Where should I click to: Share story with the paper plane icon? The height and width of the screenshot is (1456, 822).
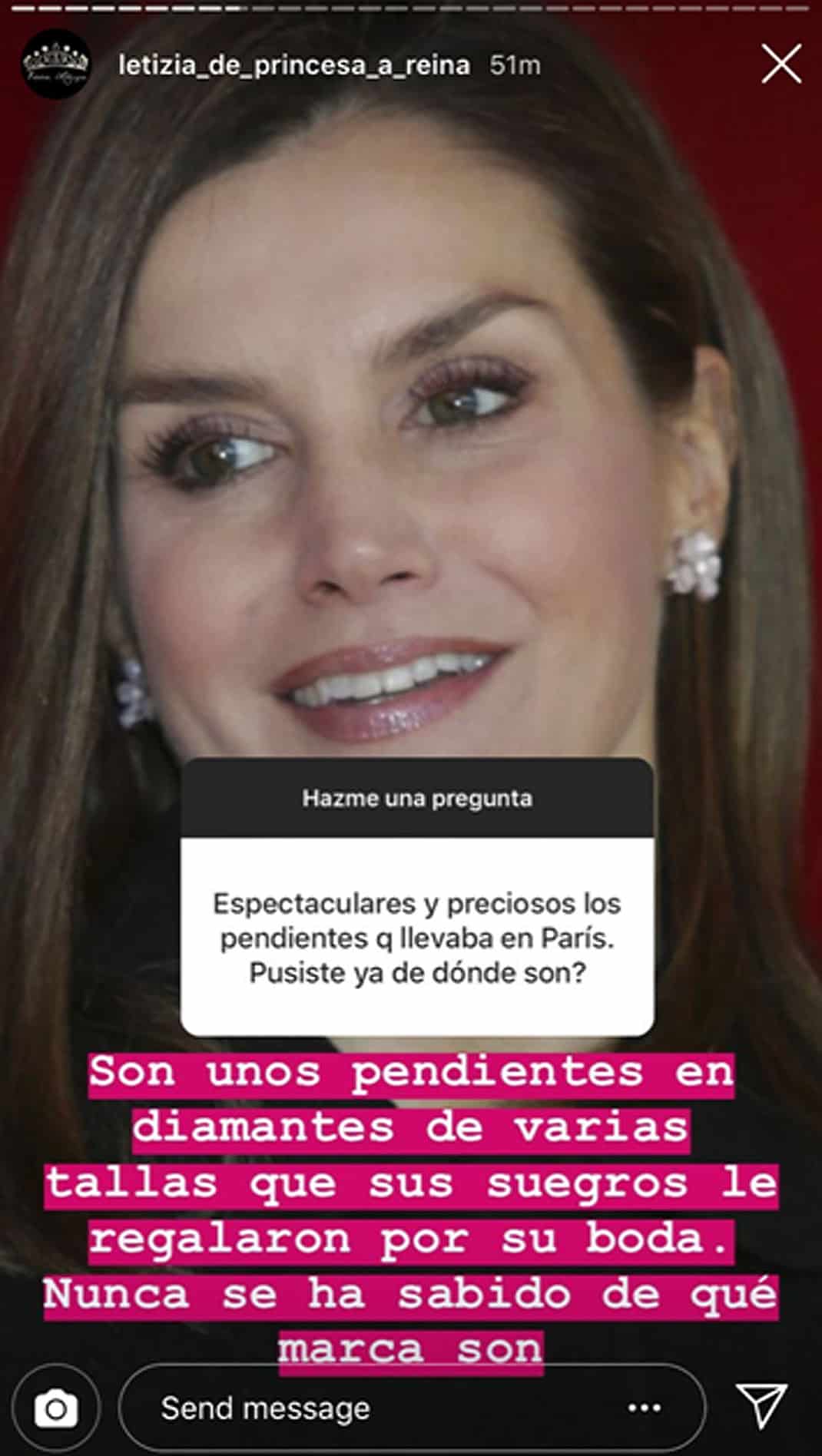(761, 1405)
